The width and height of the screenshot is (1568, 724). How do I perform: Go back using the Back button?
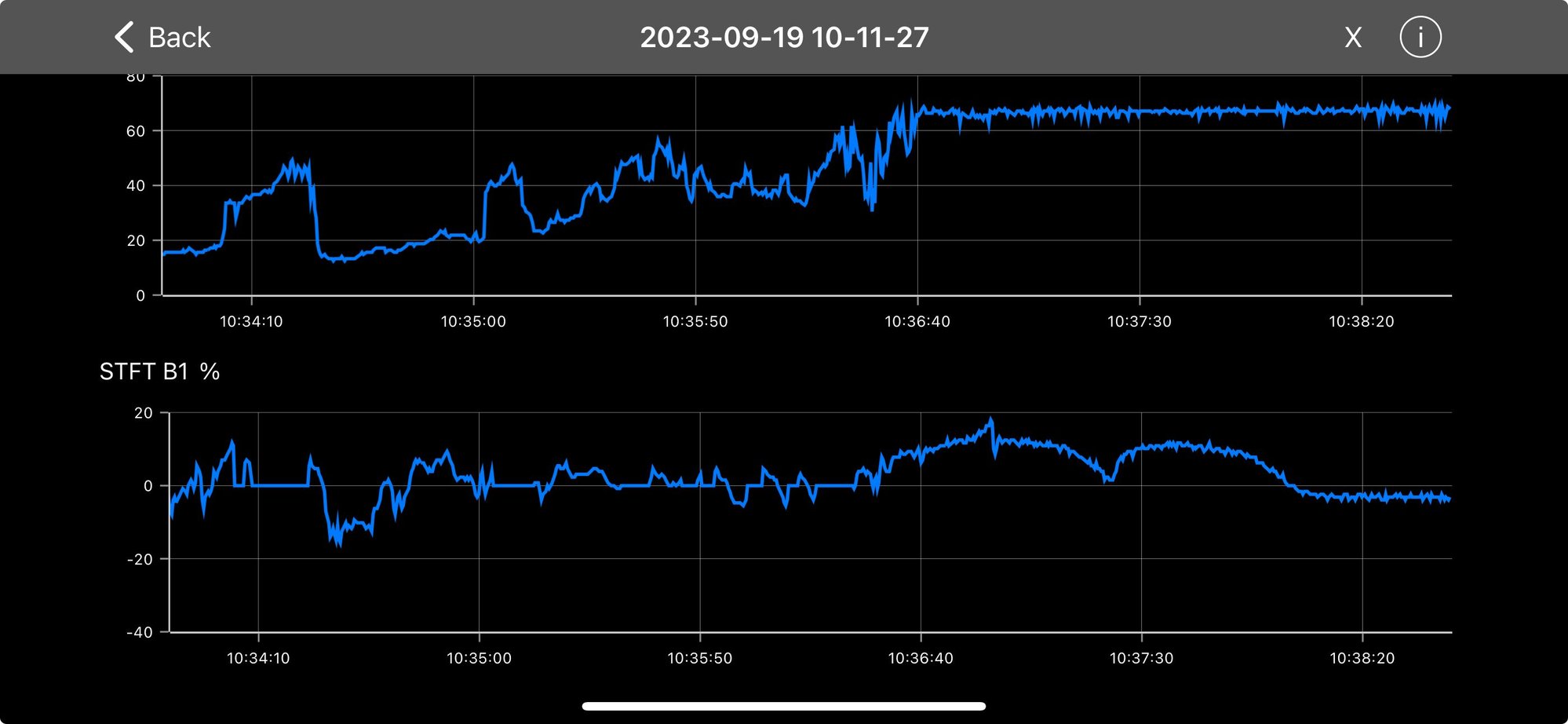(163, 37)
